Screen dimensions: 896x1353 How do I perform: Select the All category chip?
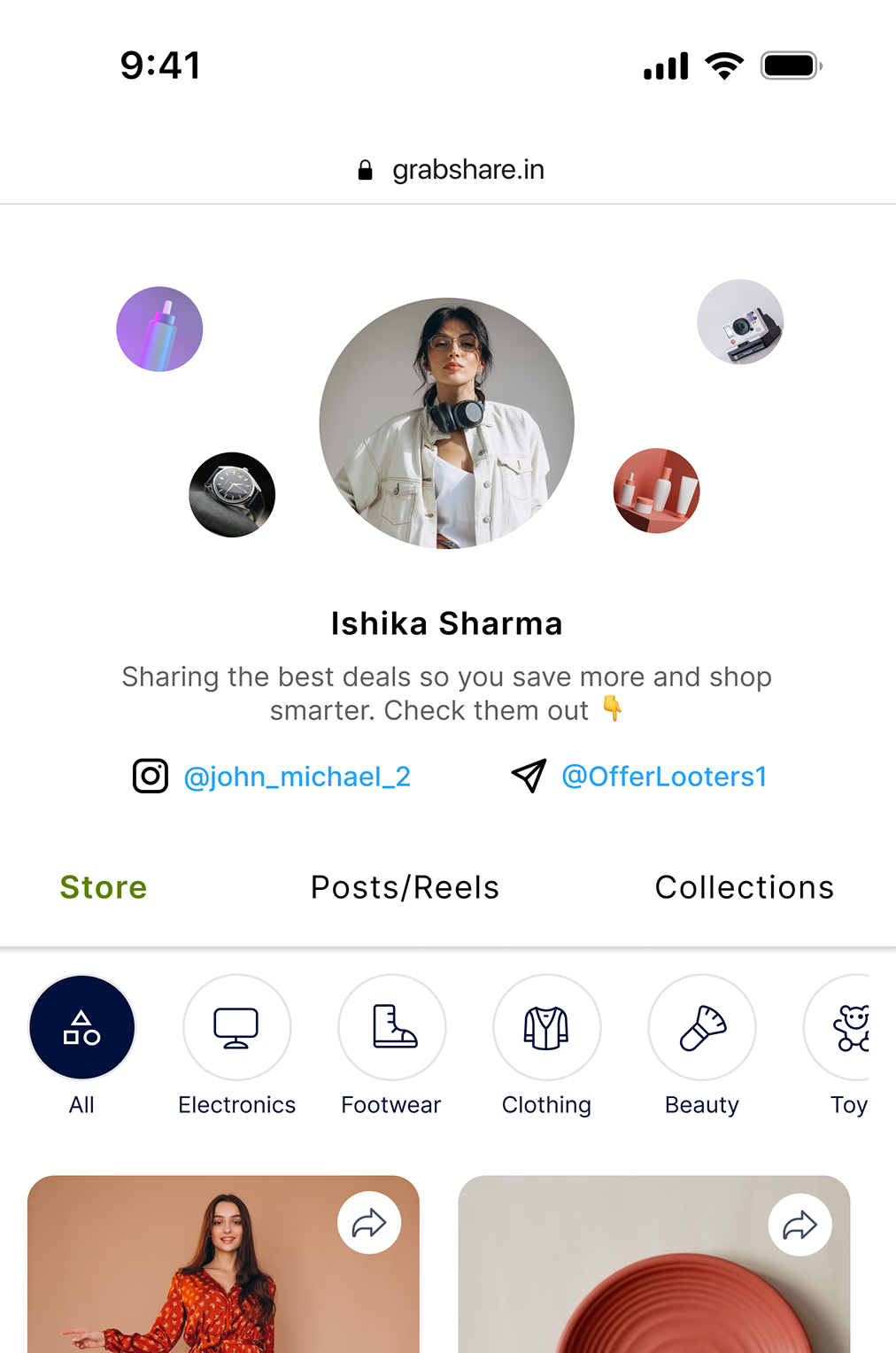point(82,1027)
